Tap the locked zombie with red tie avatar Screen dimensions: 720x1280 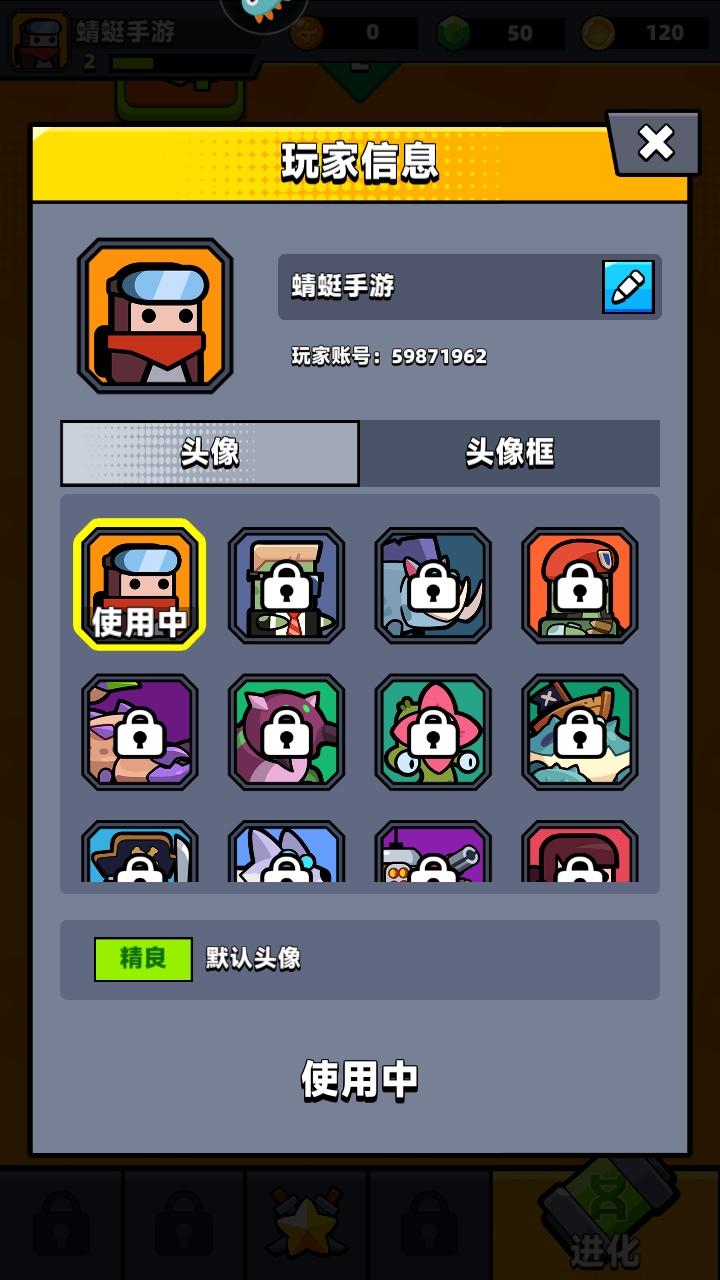287,585
